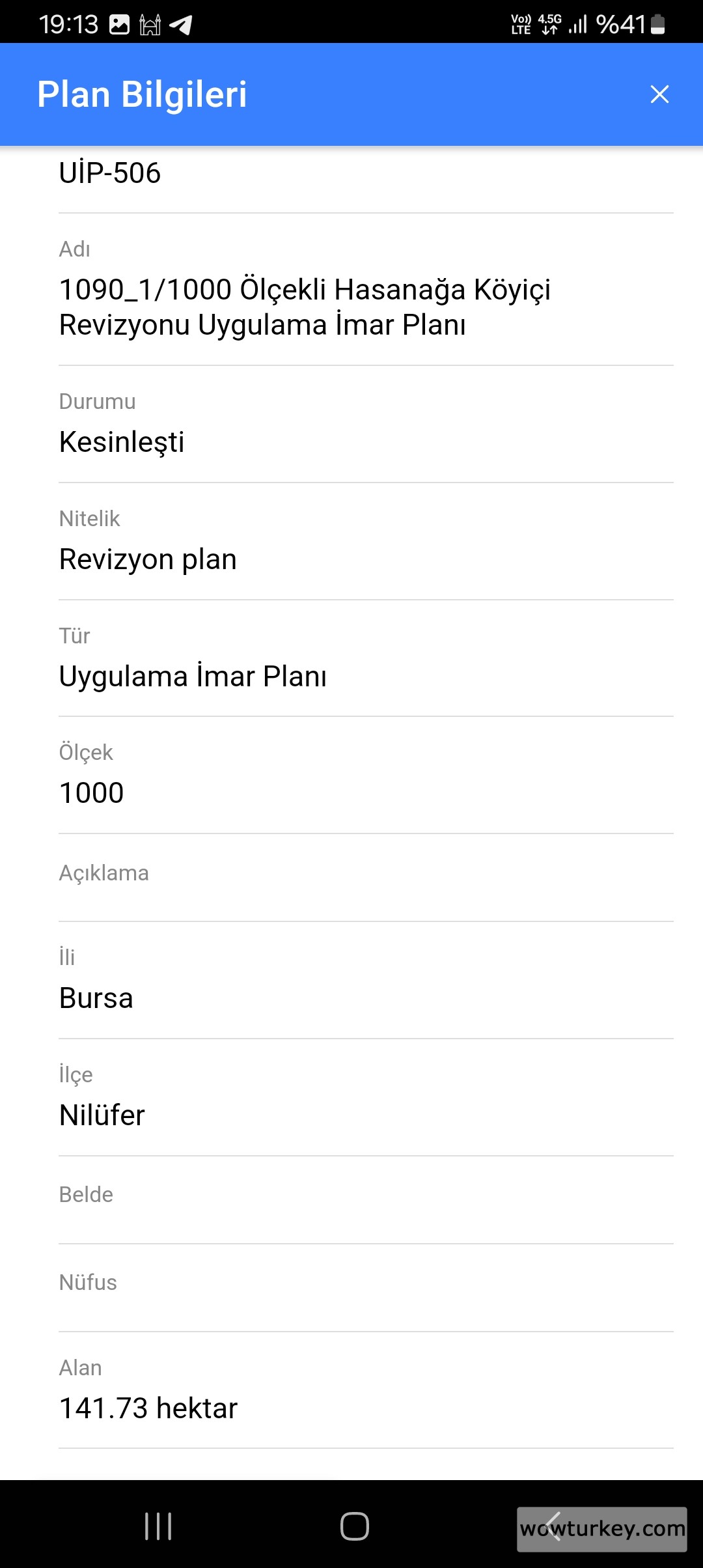Select the Kesinleşti status value
The height and width of the screenshot is (1568, 703).
coord(121,442)
